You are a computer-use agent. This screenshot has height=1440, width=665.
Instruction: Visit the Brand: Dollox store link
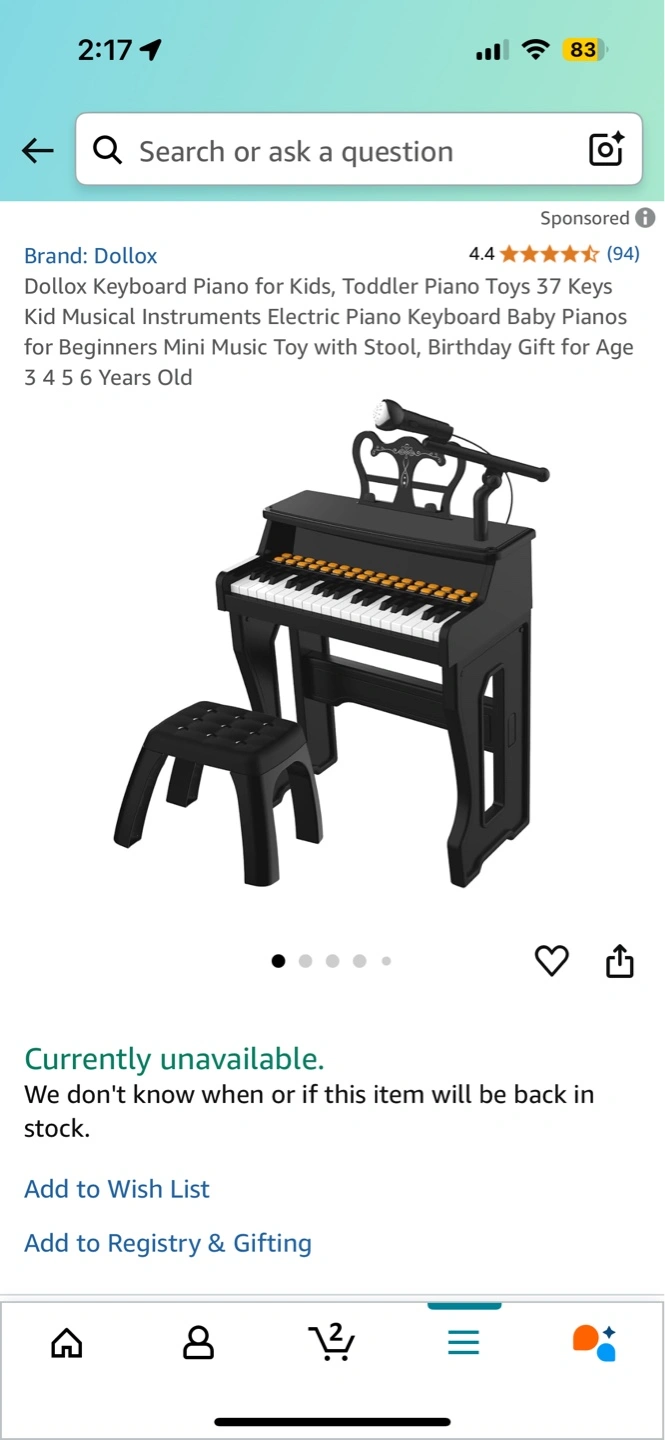[91, 256]
